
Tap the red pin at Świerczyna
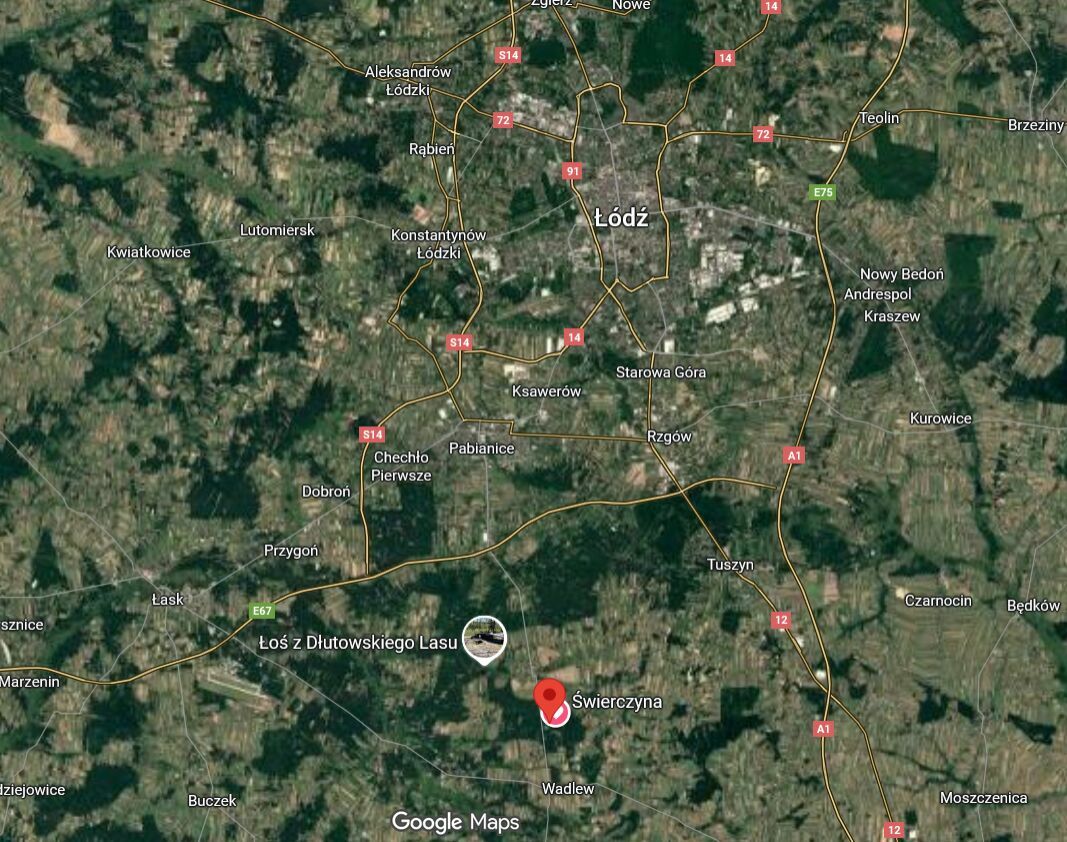(x=550, y=697)
